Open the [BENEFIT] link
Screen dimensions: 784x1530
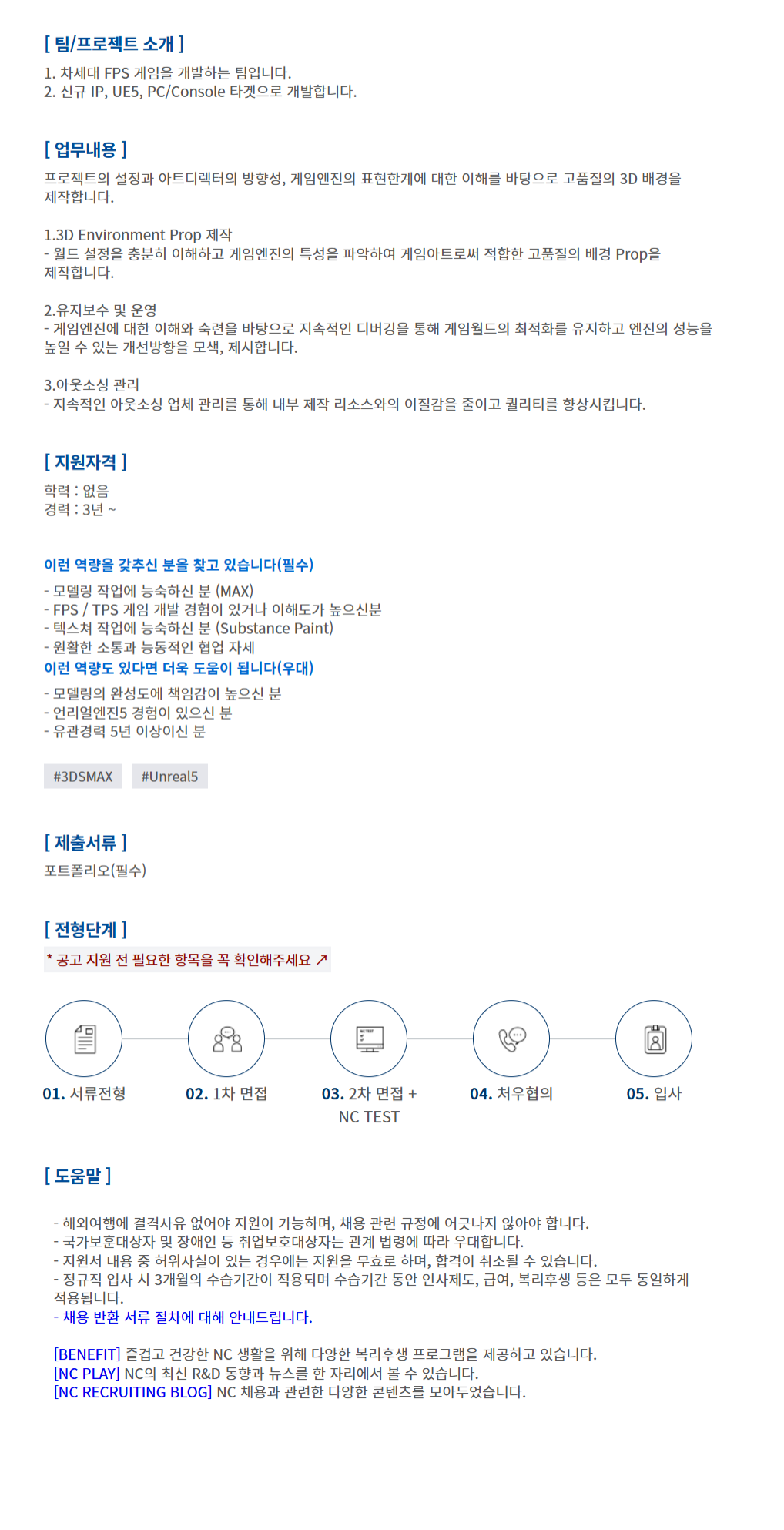[87, 1354]
